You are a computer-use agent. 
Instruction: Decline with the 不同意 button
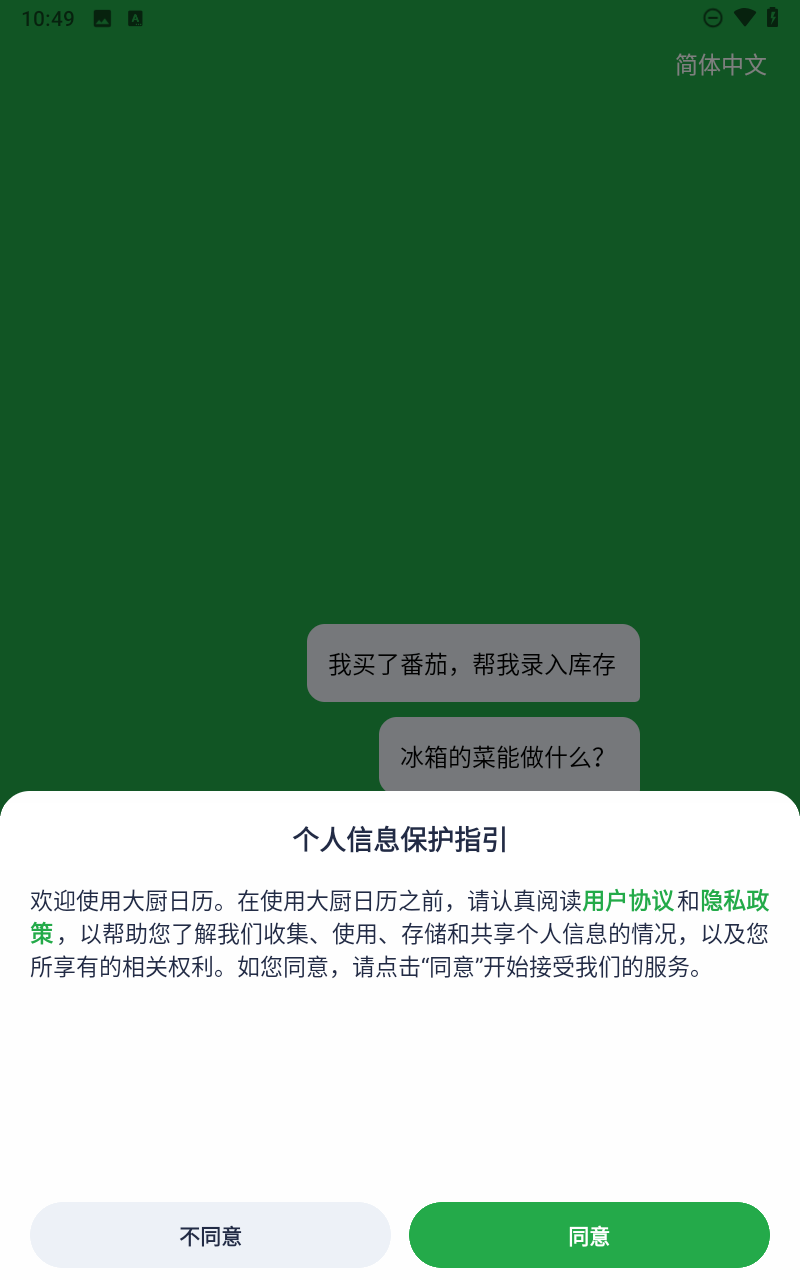pyautogui.click(x=210, y=1235)
